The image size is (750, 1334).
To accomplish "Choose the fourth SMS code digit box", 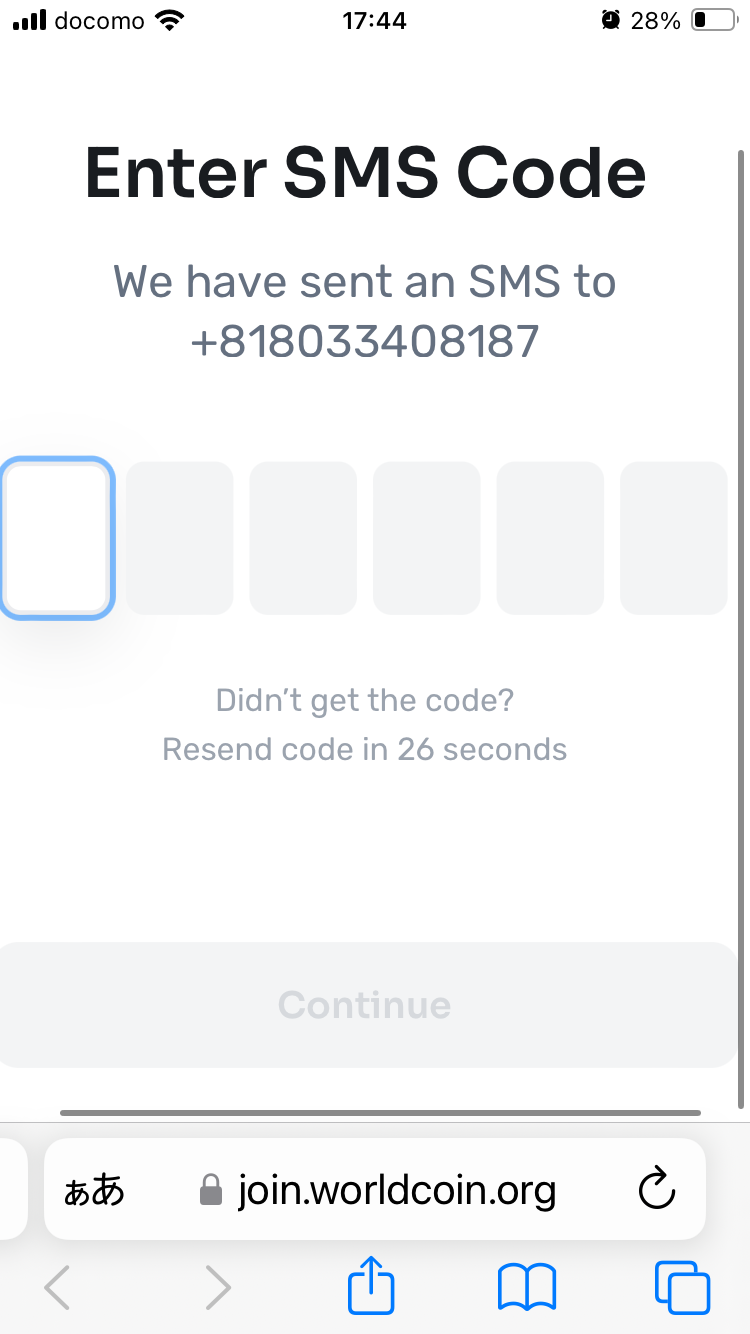I will 427,538.
